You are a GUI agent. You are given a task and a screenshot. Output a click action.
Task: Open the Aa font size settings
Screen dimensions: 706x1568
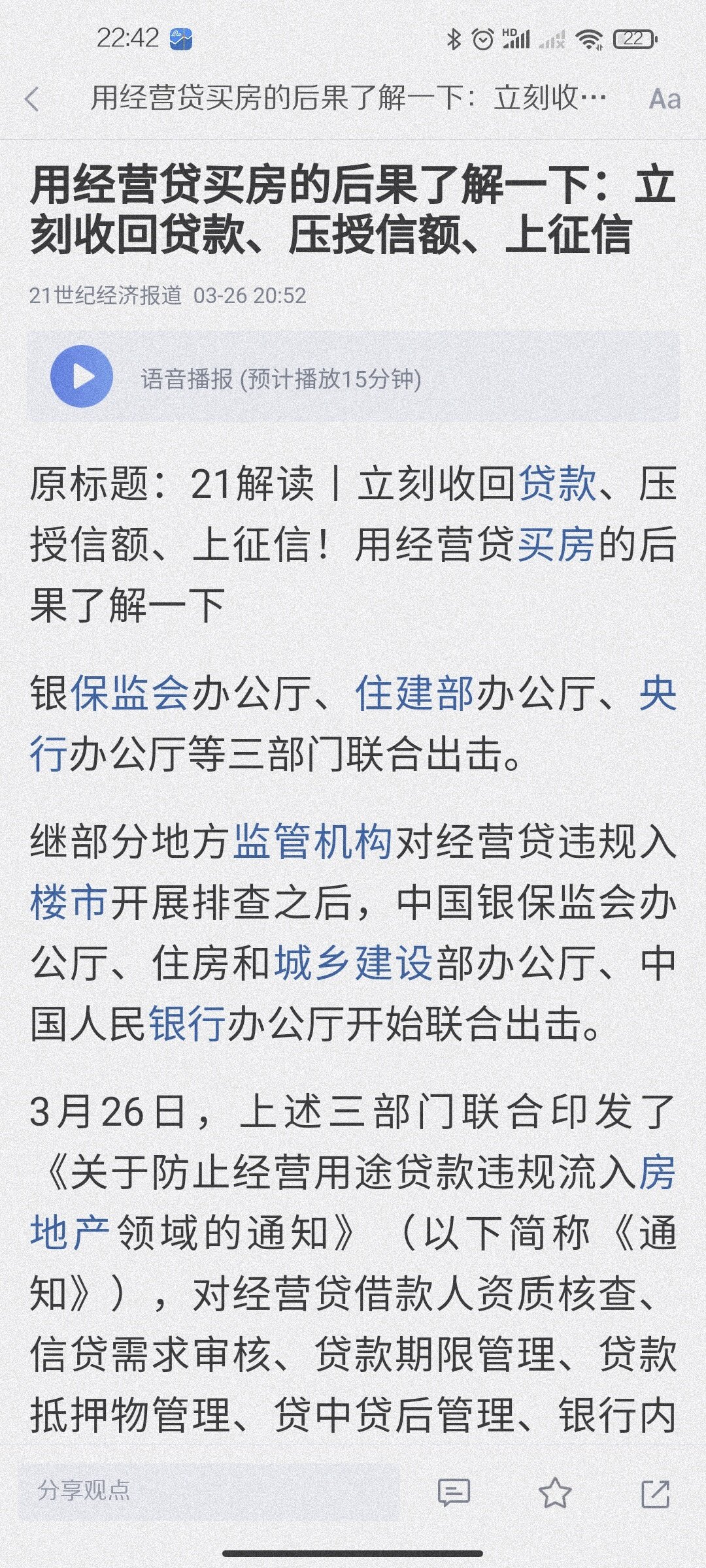[x=664, y=99]
